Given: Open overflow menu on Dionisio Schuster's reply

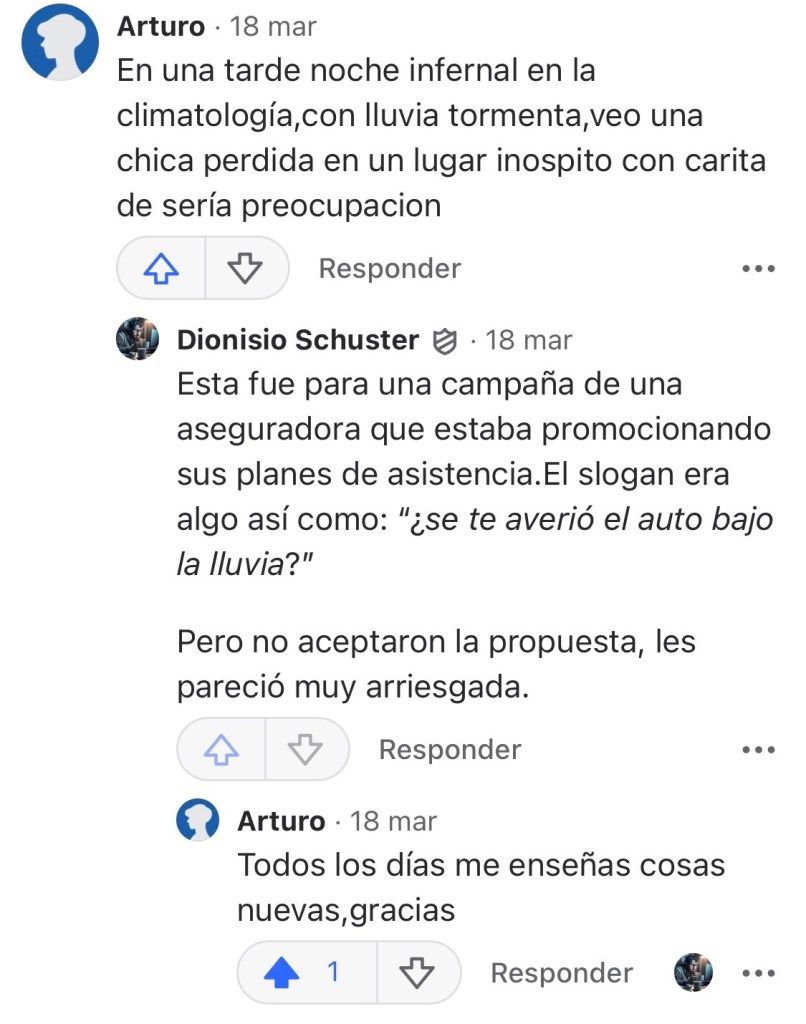Looking at the screenshot, I should click(758, 750).
